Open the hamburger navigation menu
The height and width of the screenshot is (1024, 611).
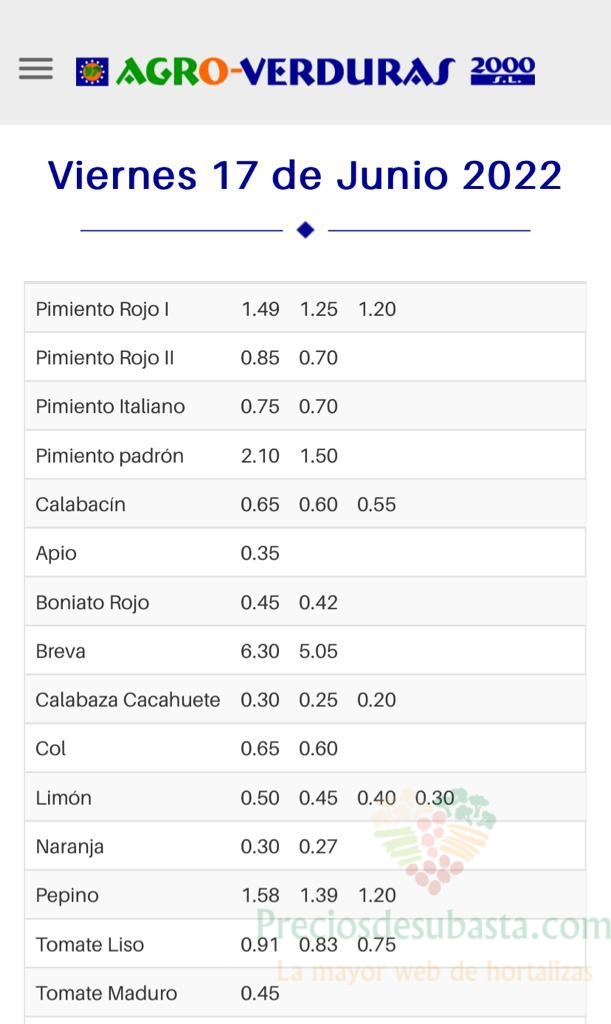click(36, 69)
